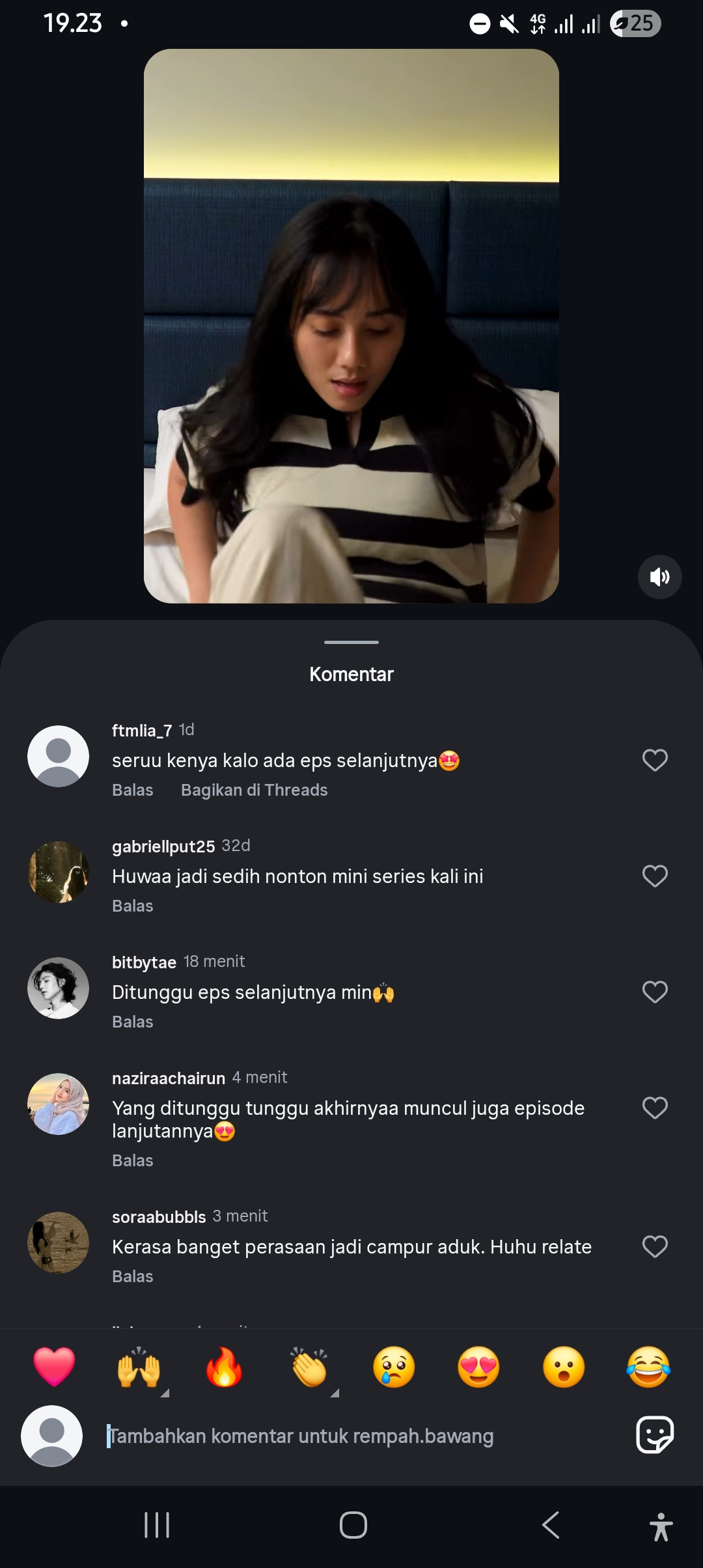Share ftmlia_7's comment to Threads
Viewport: 703px width, 1568px height.
(x=254, y=790)
